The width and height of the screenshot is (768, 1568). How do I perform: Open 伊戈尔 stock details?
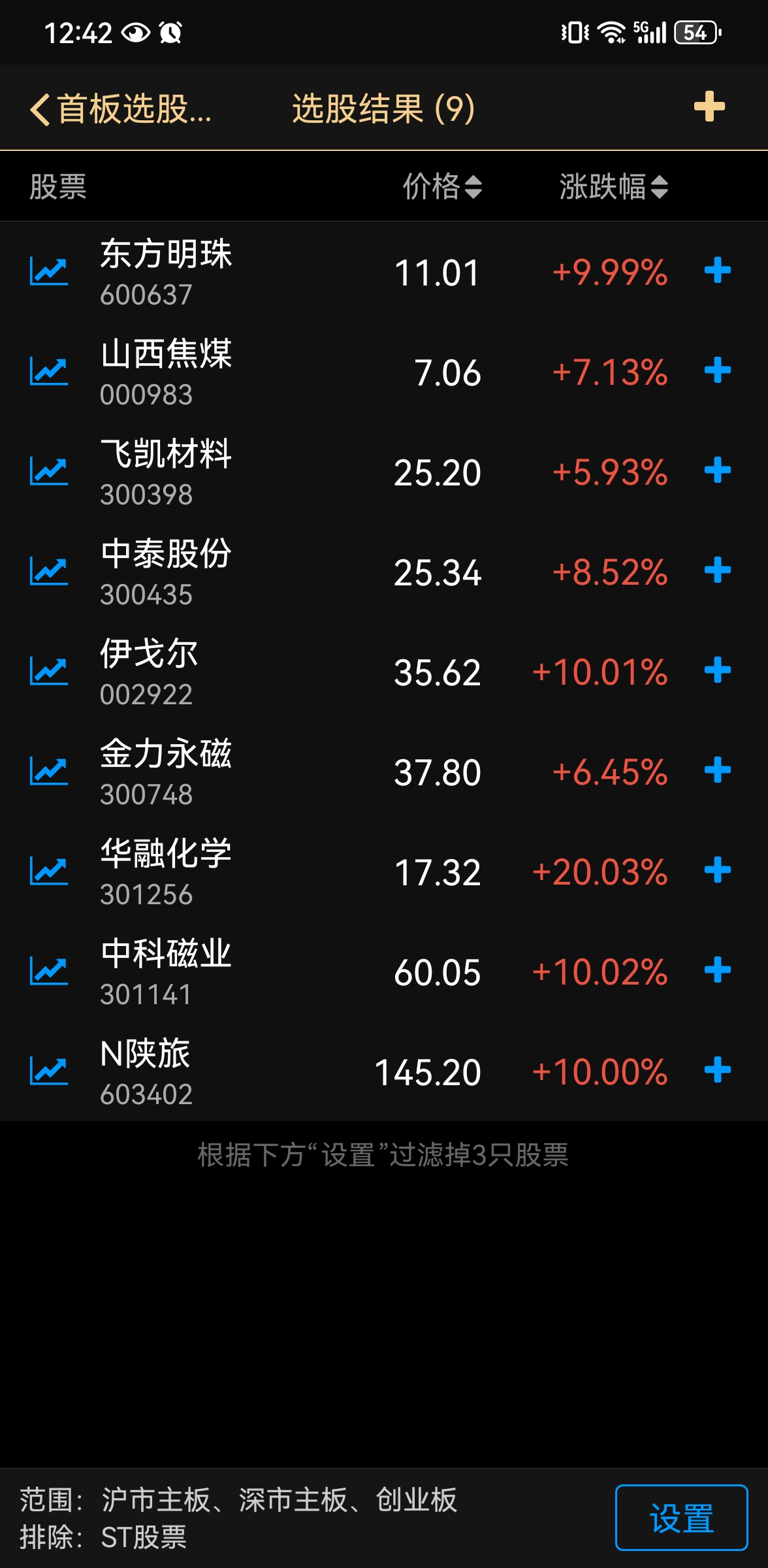tap(149, 672)
